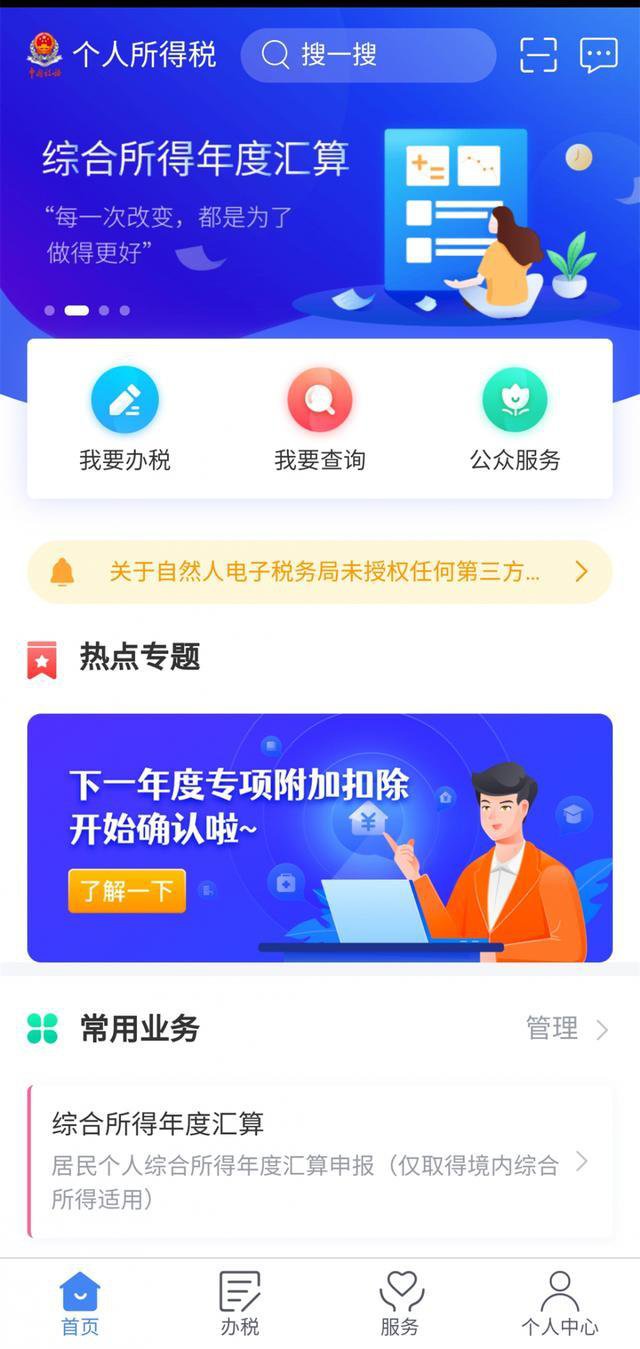Viewport: 640px width, 1349px height.
Task: Open the scan code icon
Action: tap(538, 55)
